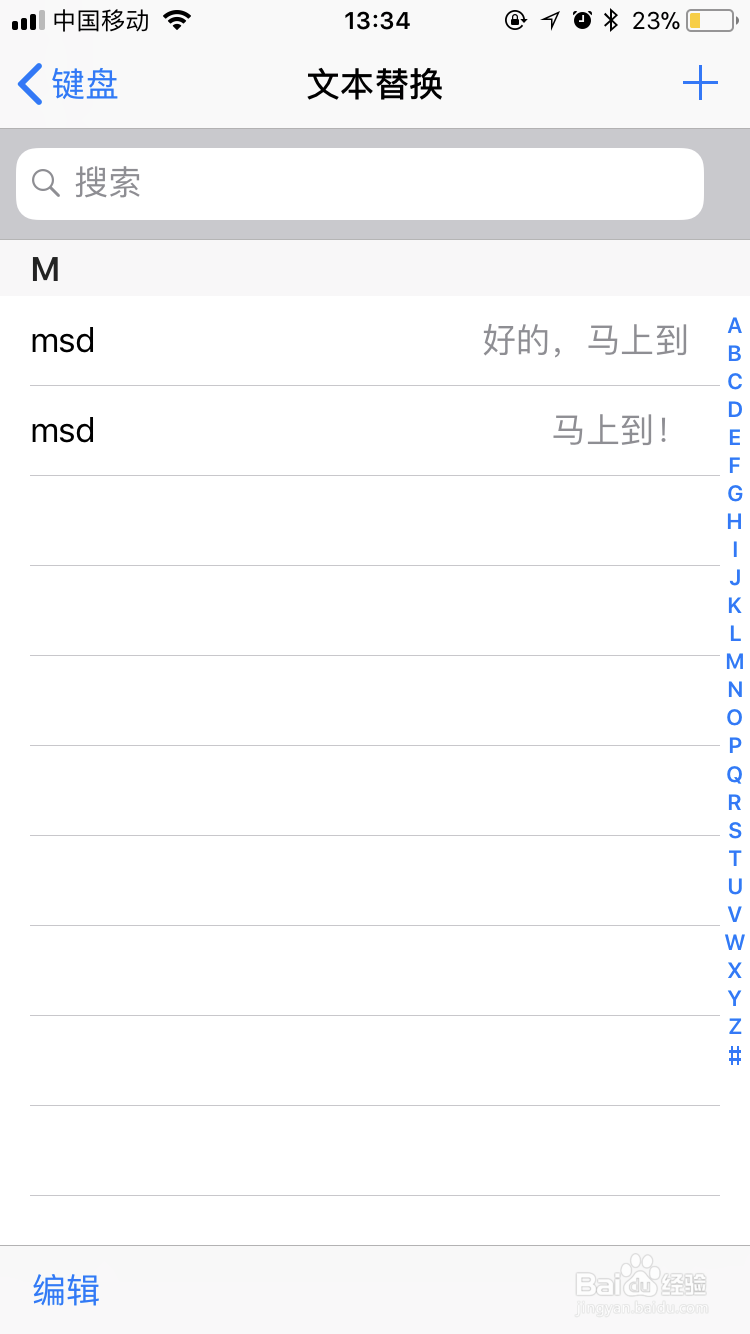
Task: Tap the Bluetooth icon in status bar
Action: [612, 19]
